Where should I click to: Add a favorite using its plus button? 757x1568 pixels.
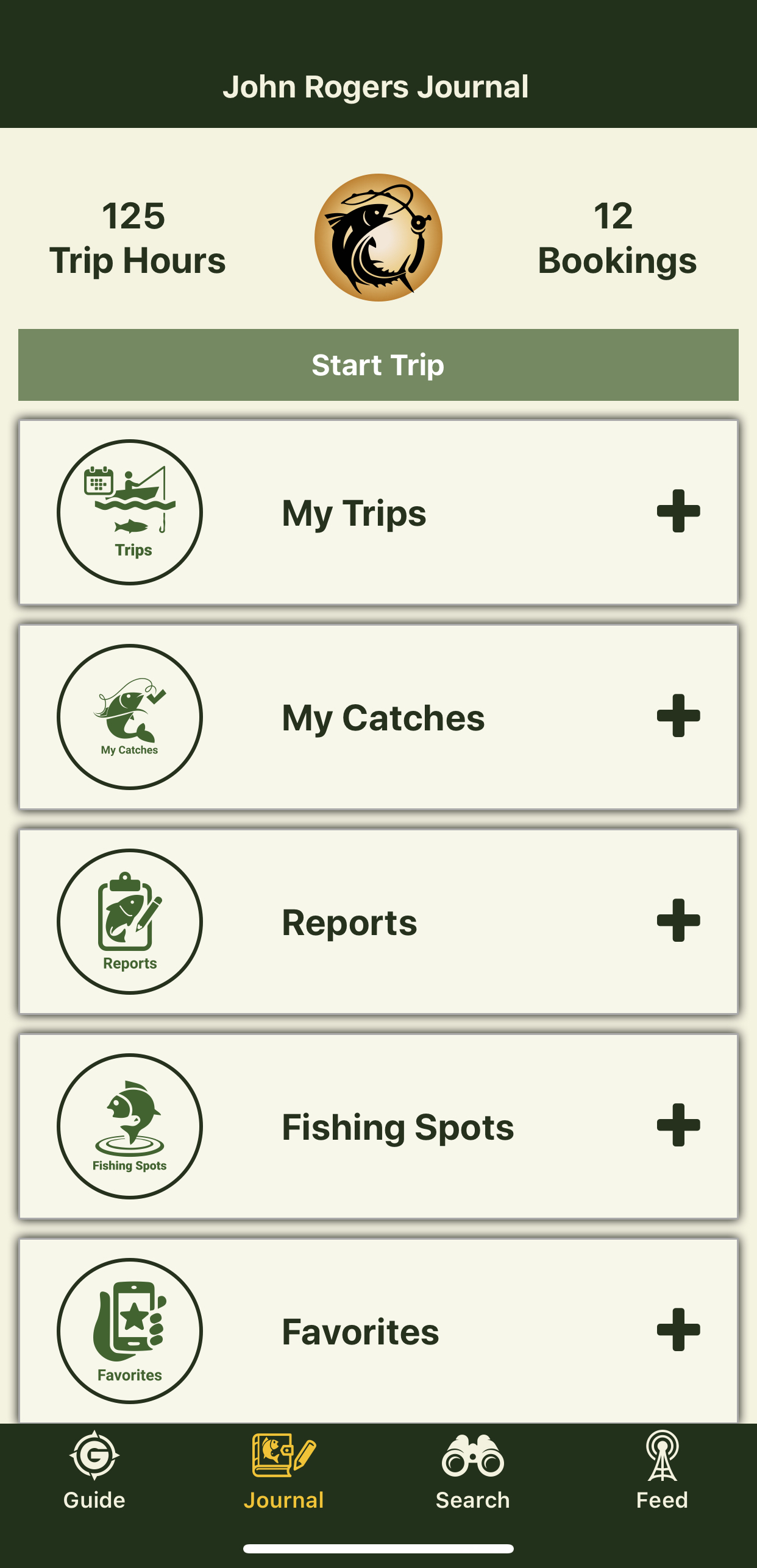(680, 1332)
